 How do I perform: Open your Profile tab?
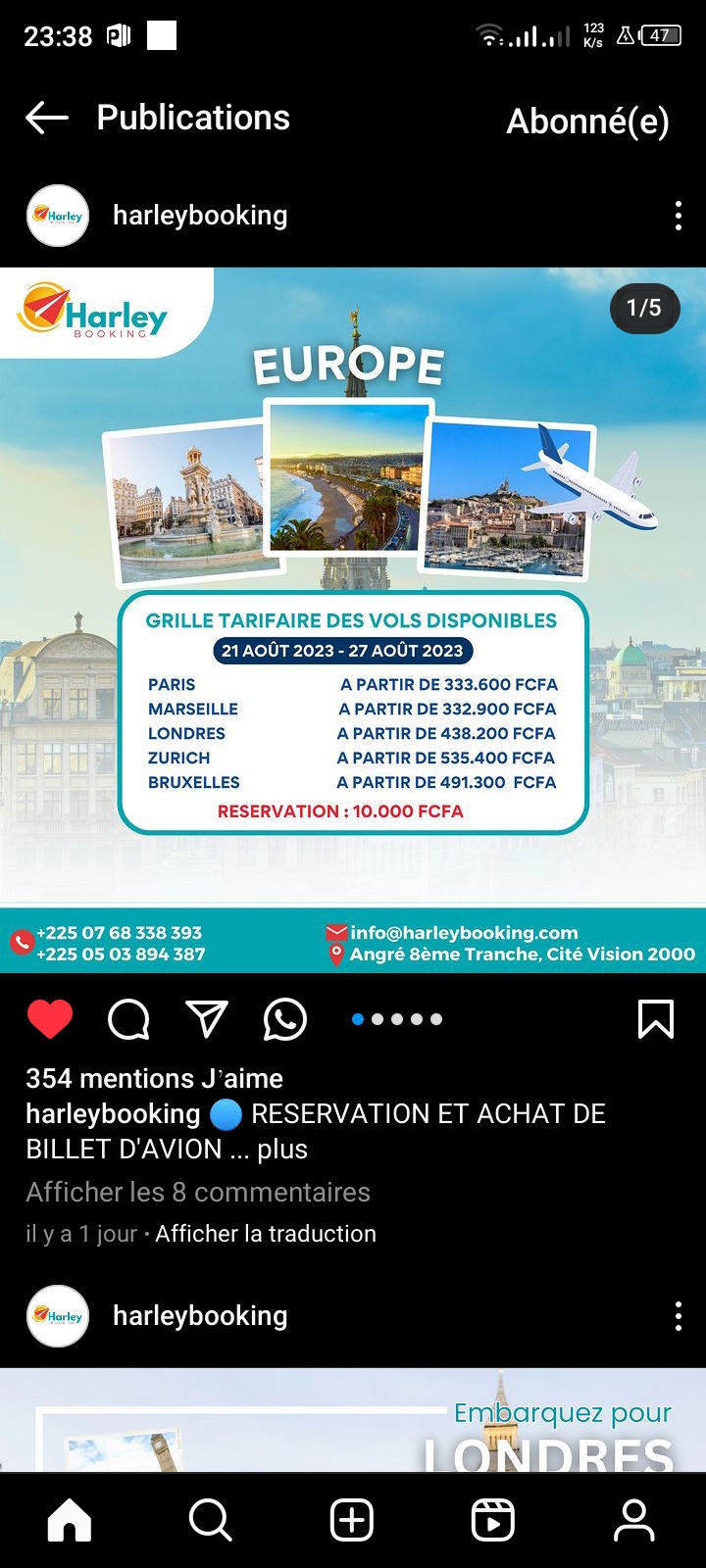(634, 1521)
